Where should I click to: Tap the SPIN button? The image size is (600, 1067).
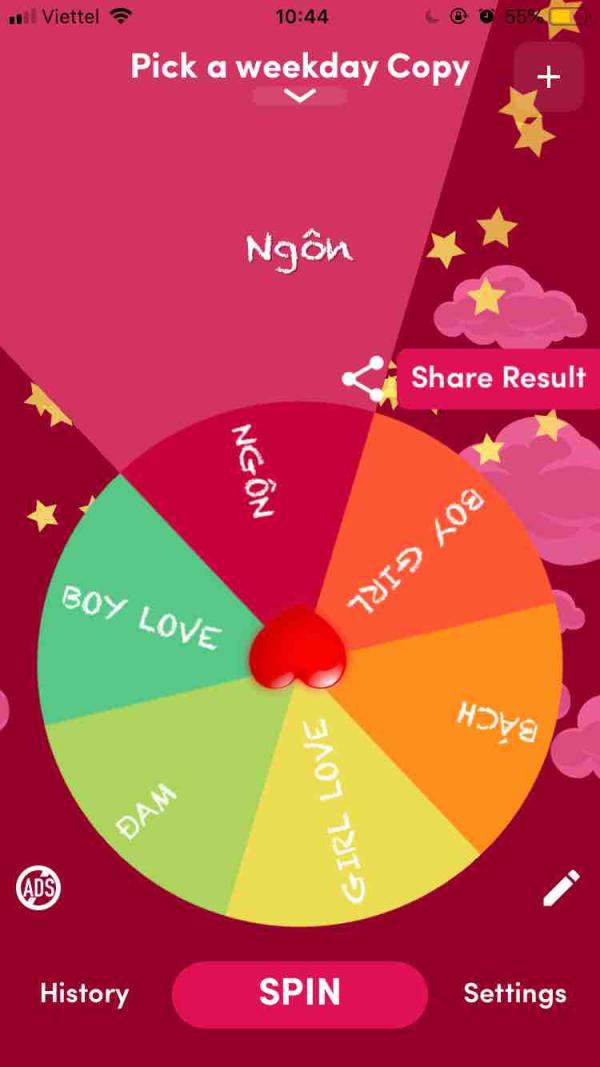pyautogui.click(x=299, y=994)
